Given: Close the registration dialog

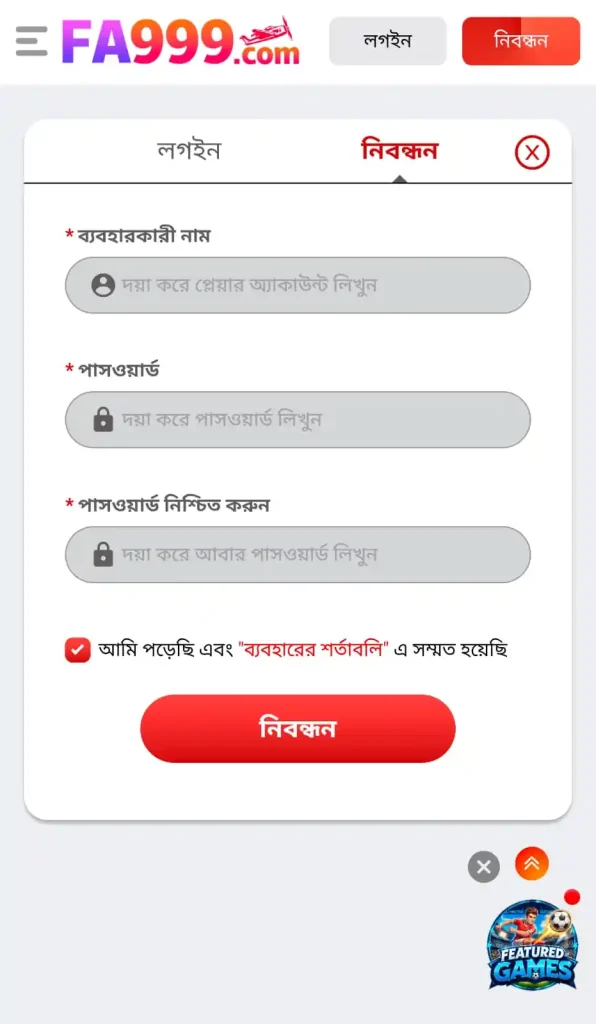Looking at the screenshot, I should tap(532, 153).
